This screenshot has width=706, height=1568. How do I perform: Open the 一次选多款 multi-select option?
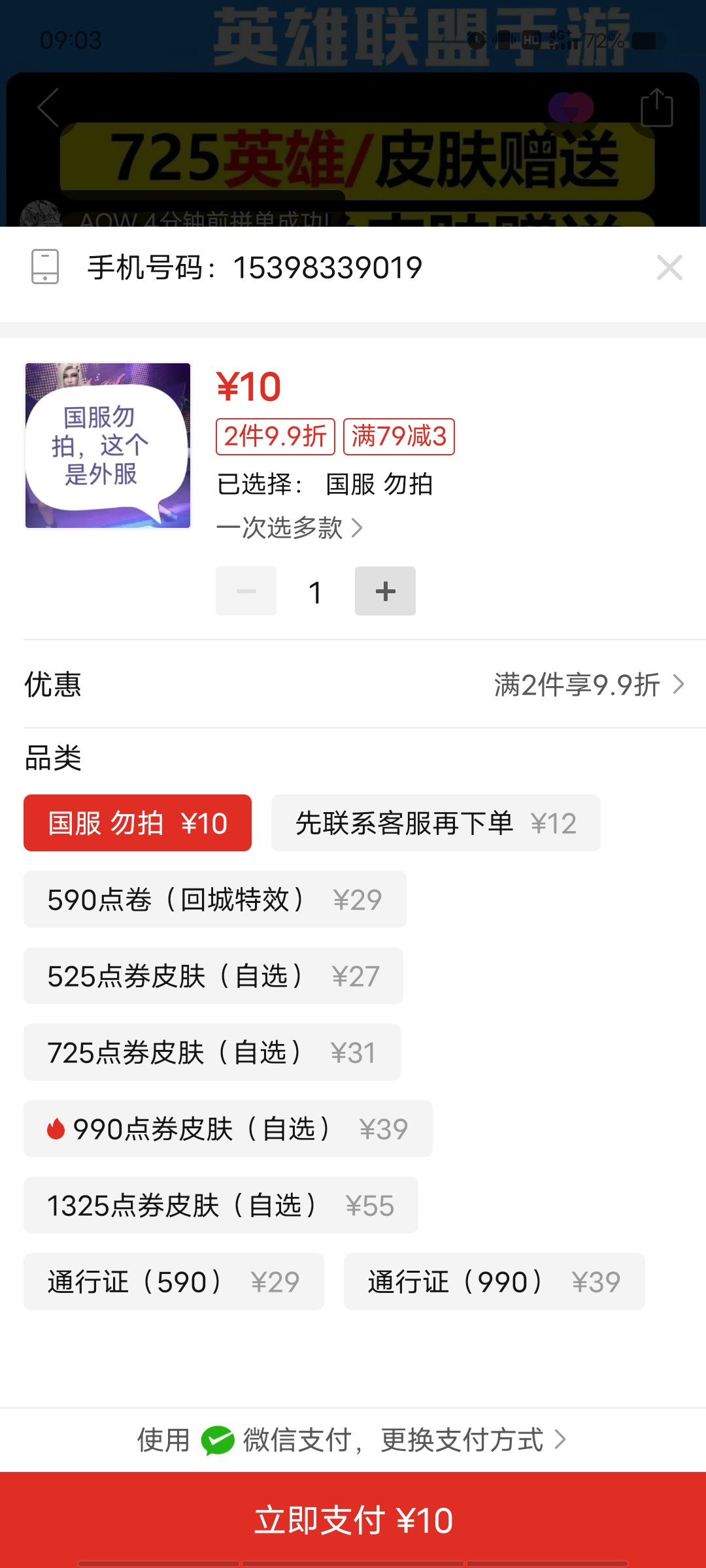(x=289, y=528)
